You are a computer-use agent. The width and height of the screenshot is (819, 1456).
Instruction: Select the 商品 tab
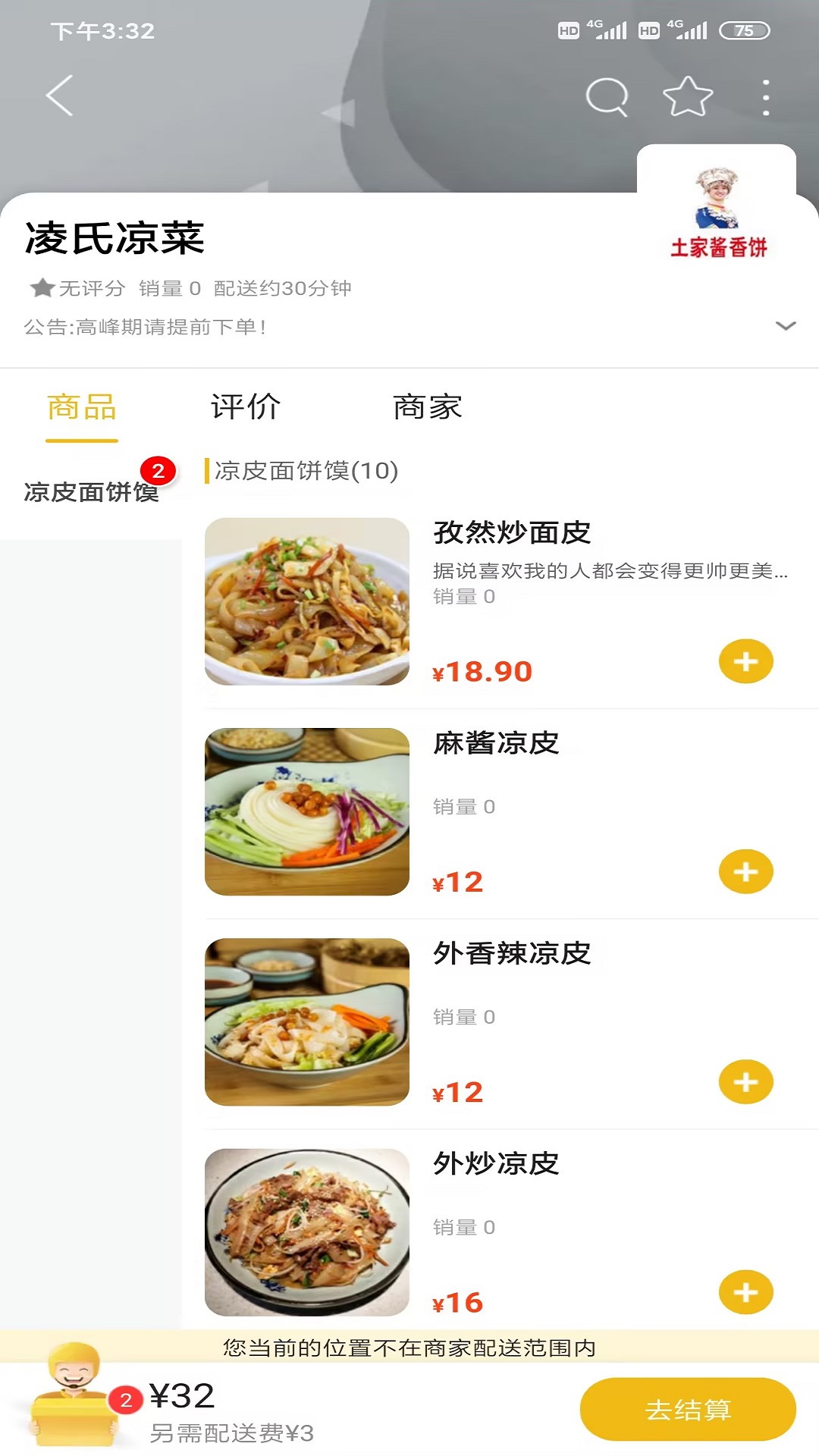click(82, 407)
